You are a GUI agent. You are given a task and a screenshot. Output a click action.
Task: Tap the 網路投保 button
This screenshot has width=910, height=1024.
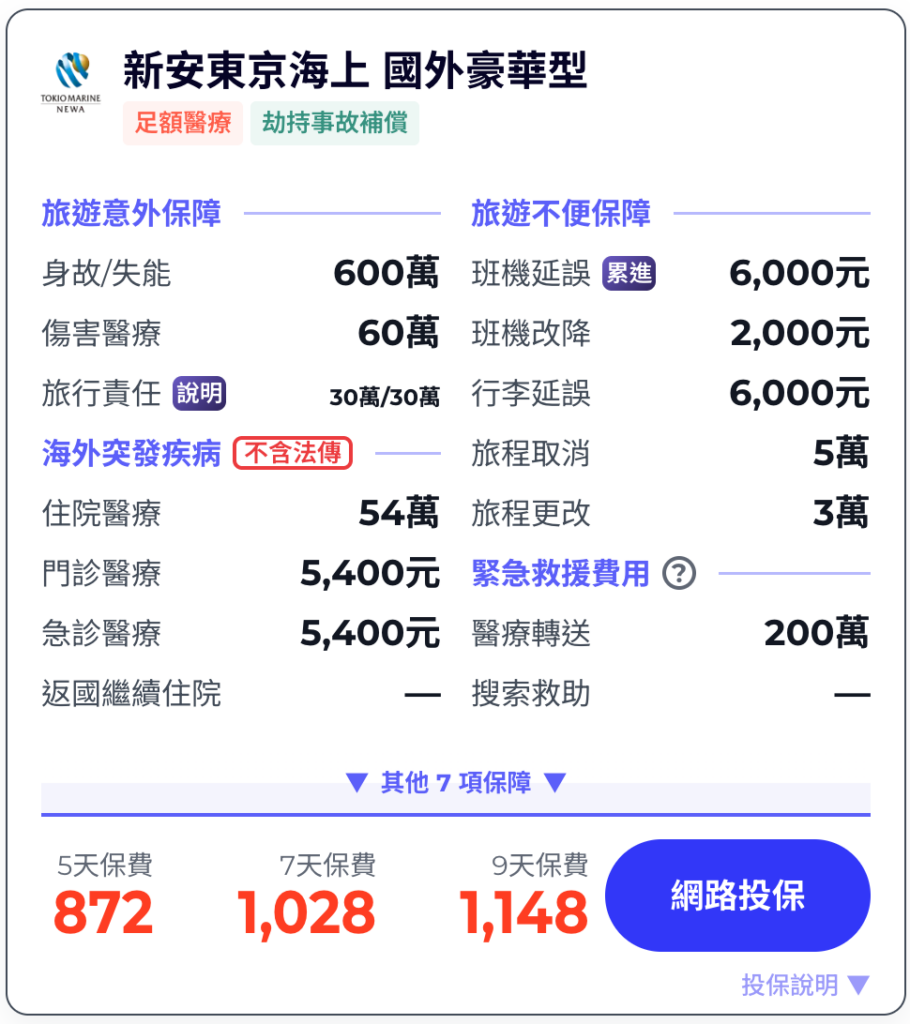tap(737, 895)
